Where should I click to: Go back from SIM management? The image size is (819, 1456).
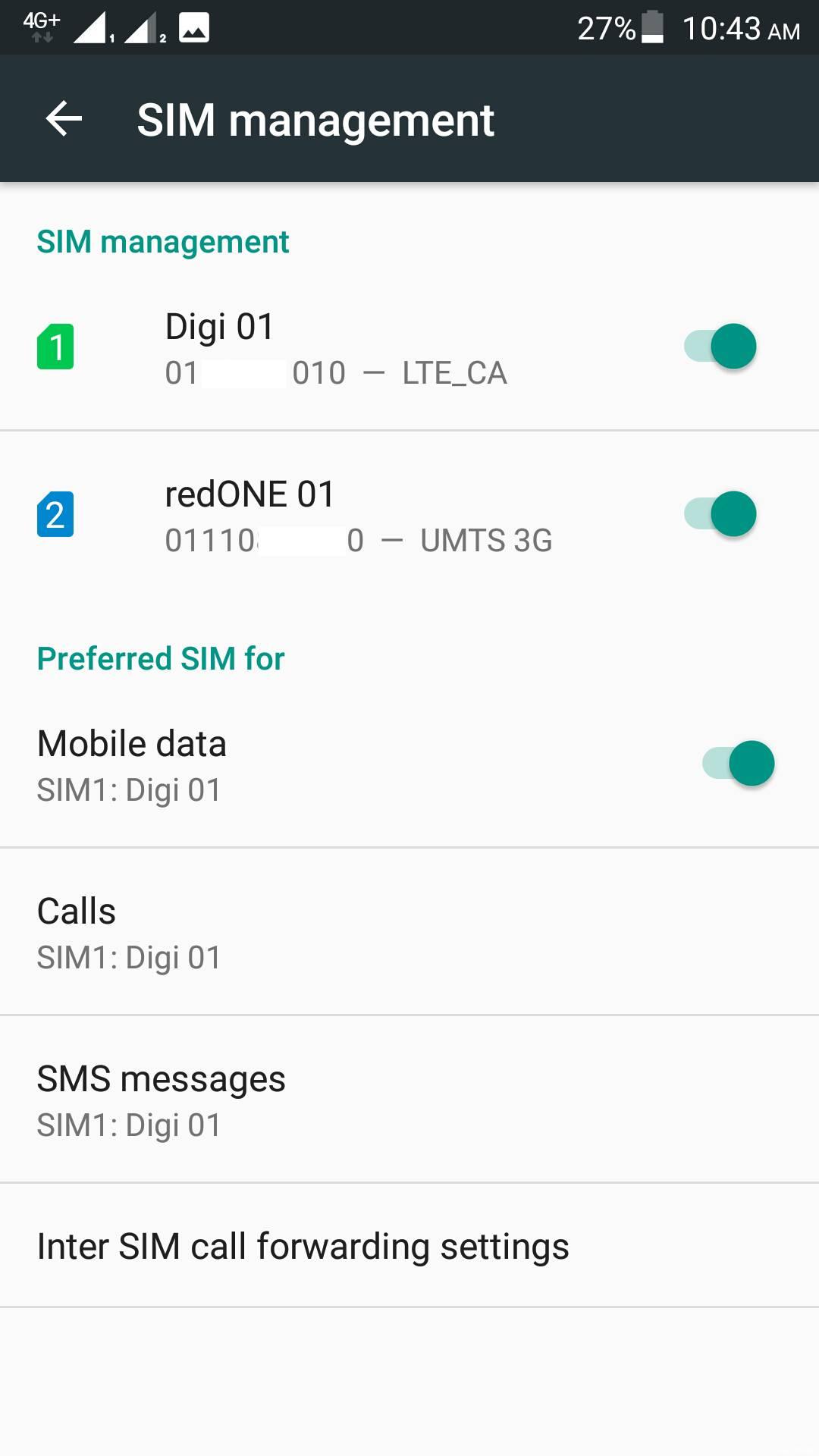[x=64, y=119]
